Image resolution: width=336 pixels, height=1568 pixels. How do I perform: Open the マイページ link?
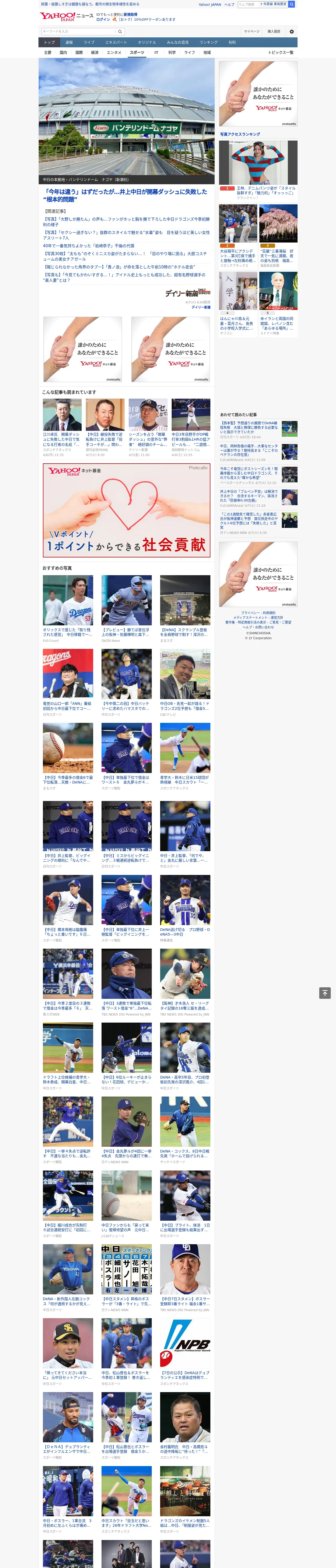tap(251, 32)
